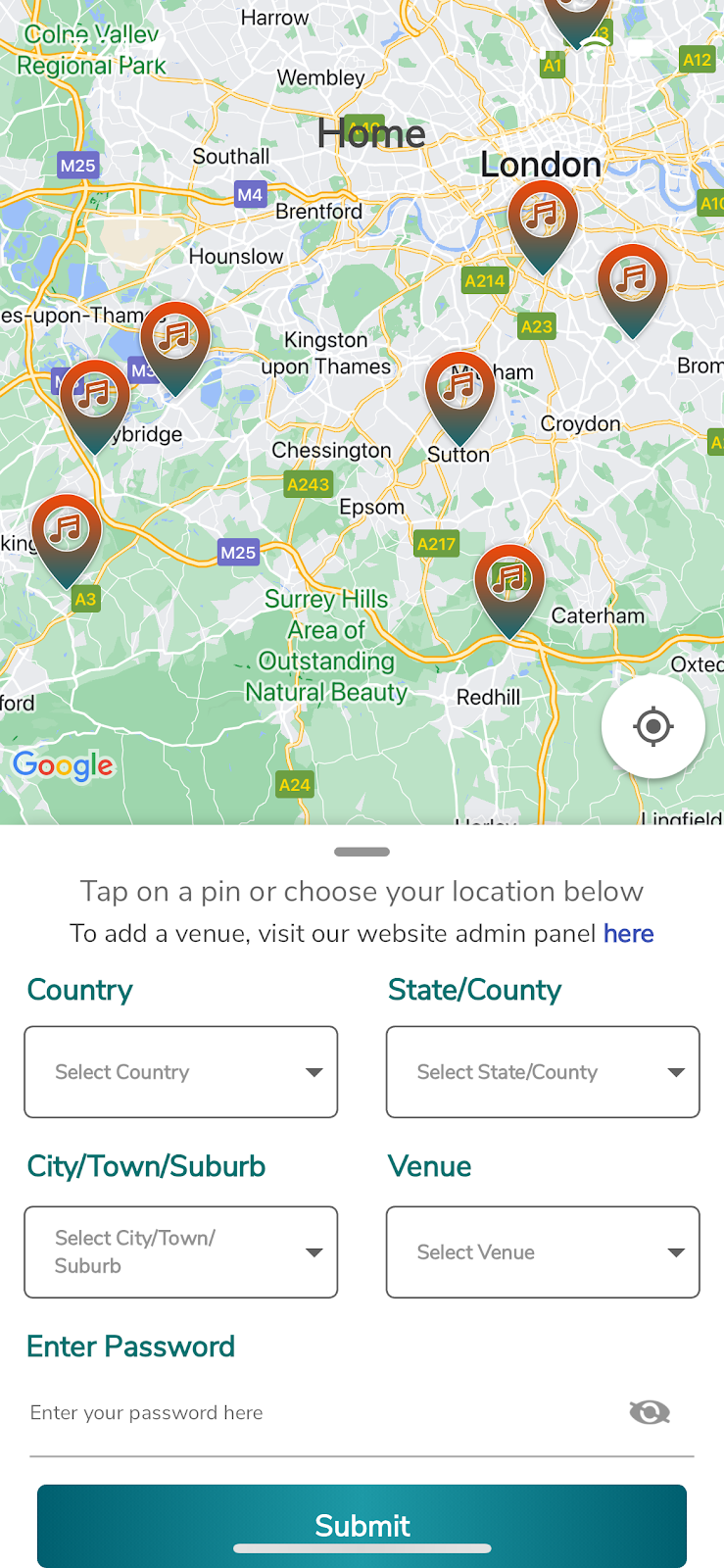The image size is (724, 1568).
Task: Open the admin panel "here" link
Action: (x=629, y=933)
